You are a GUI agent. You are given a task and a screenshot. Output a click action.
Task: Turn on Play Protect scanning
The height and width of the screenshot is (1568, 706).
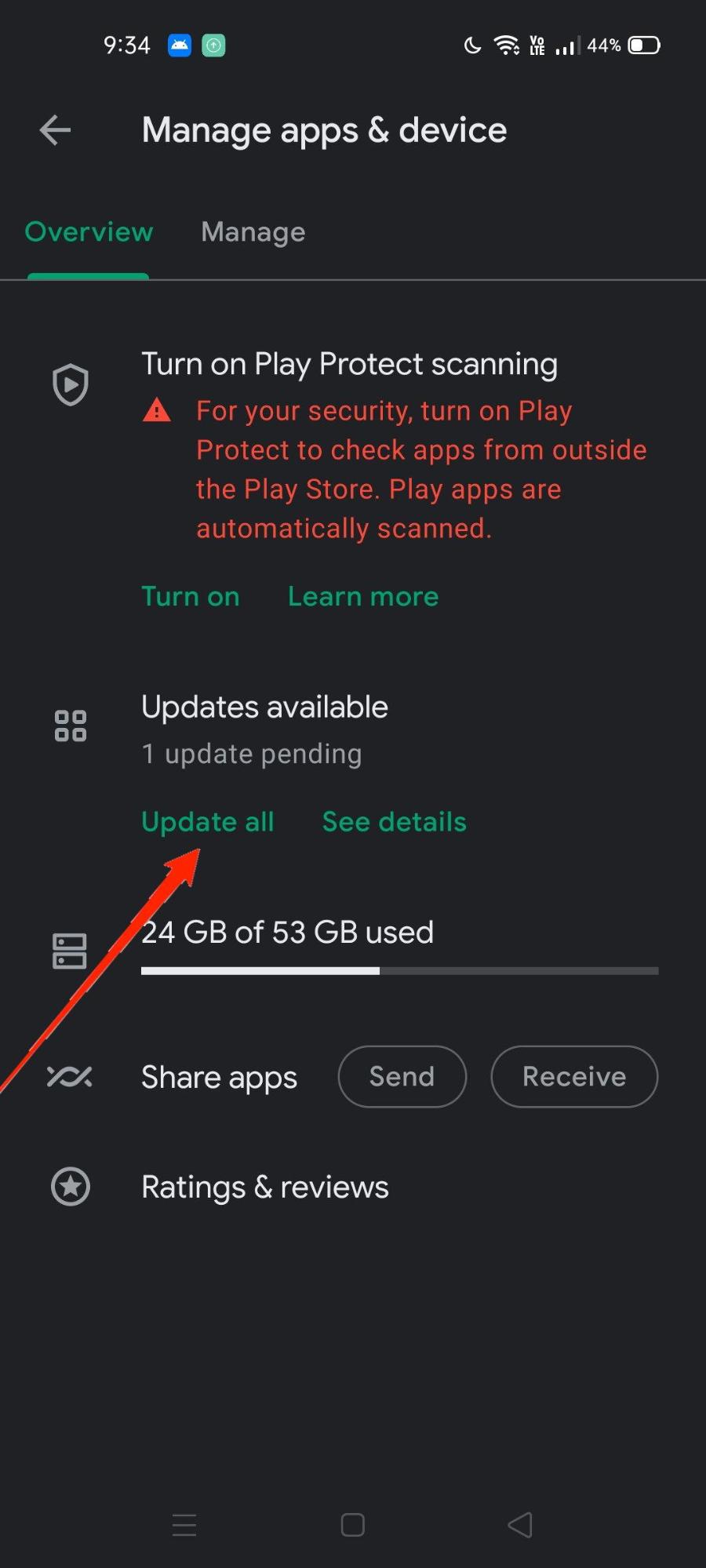pos(191,597)
